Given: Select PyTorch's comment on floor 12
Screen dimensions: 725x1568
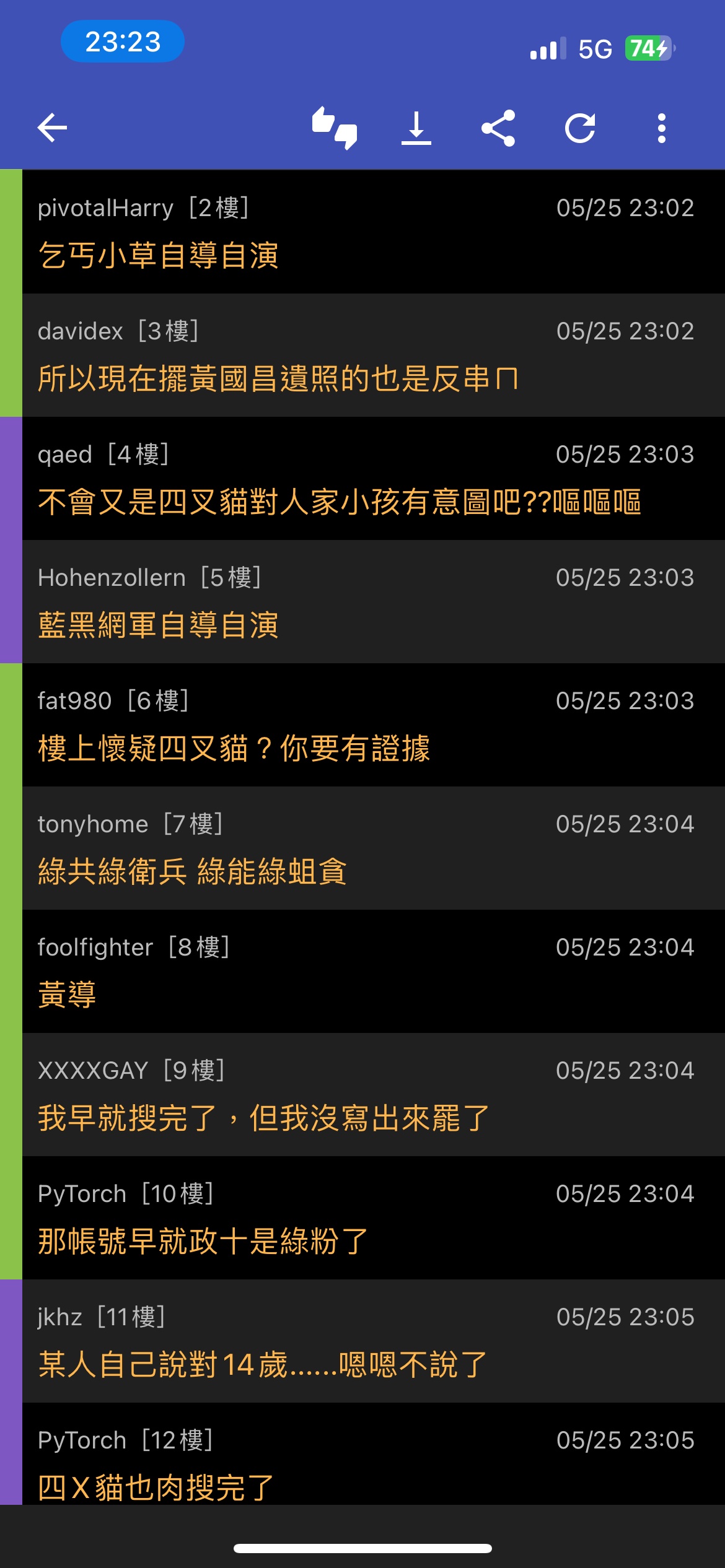Looking at the screenshot, I should coord(374,1453).
